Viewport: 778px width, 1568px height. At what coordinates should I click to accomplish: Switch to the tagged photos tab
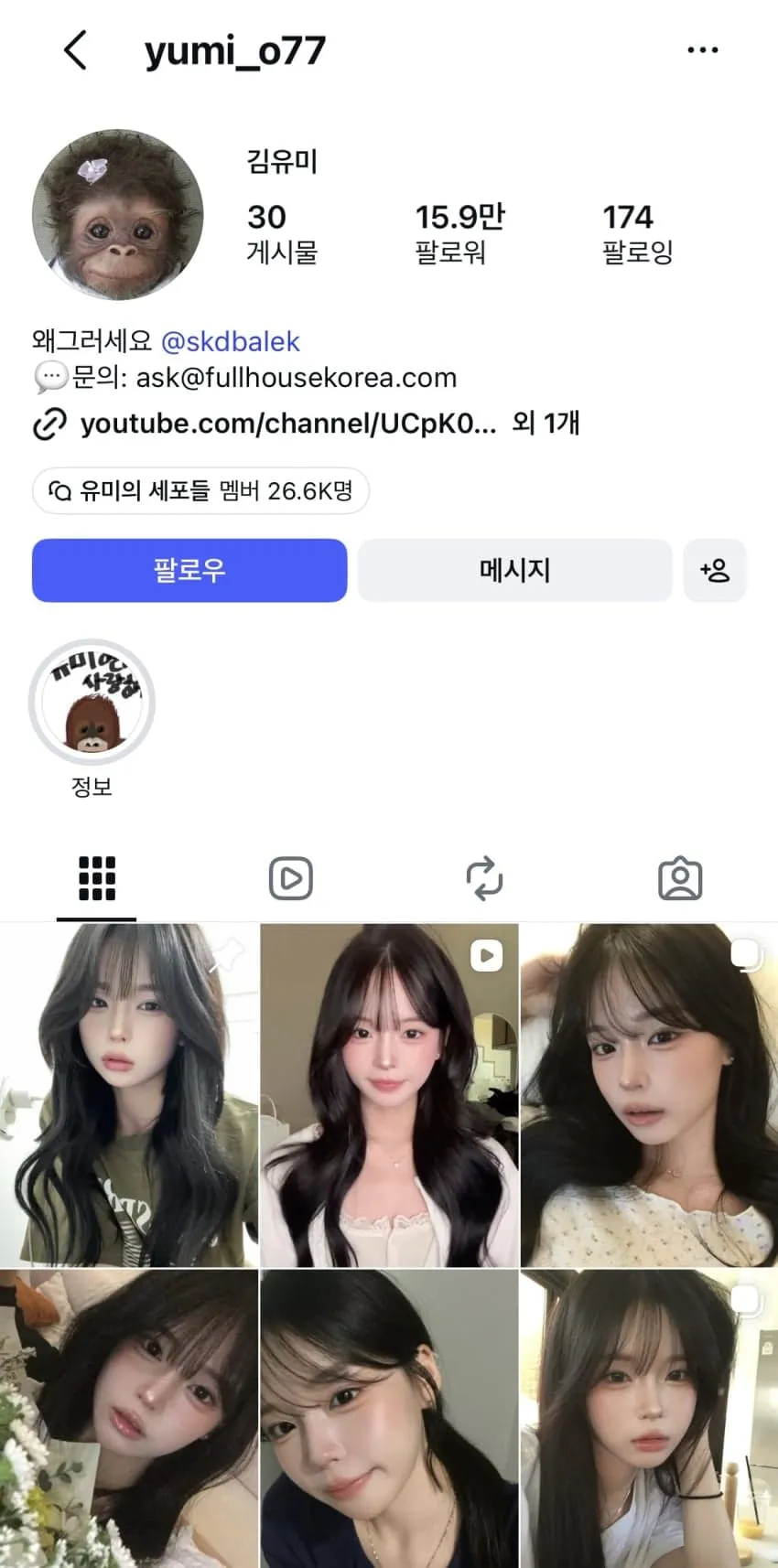pyautogui.click(x=680, y=879)
